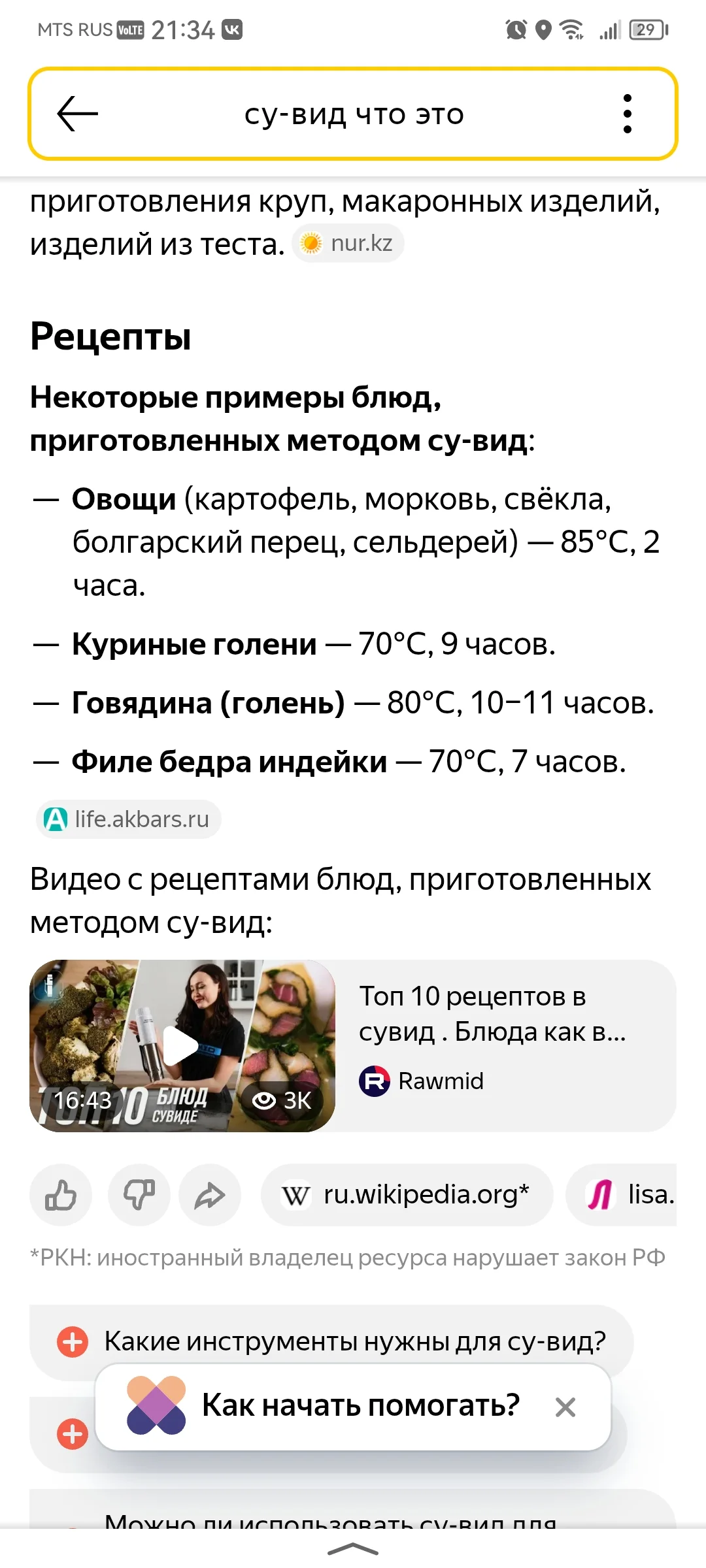Open the three-dot menu in search bar
The width and height of the screenshot is (706, 1568).
[x=628, y=112]
